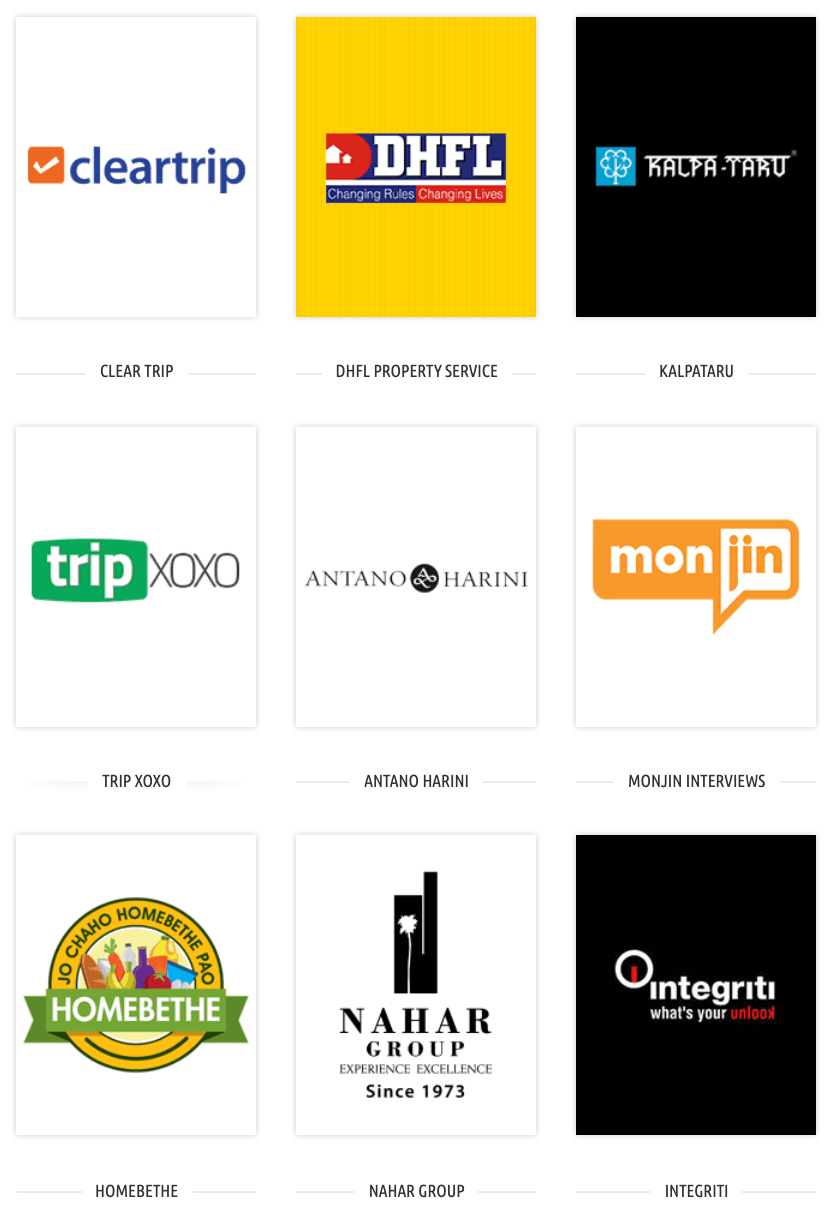The width and height of the screenshot is (832, 1220).
Task: Select the Nahar Group card
Action: point(416,985)
